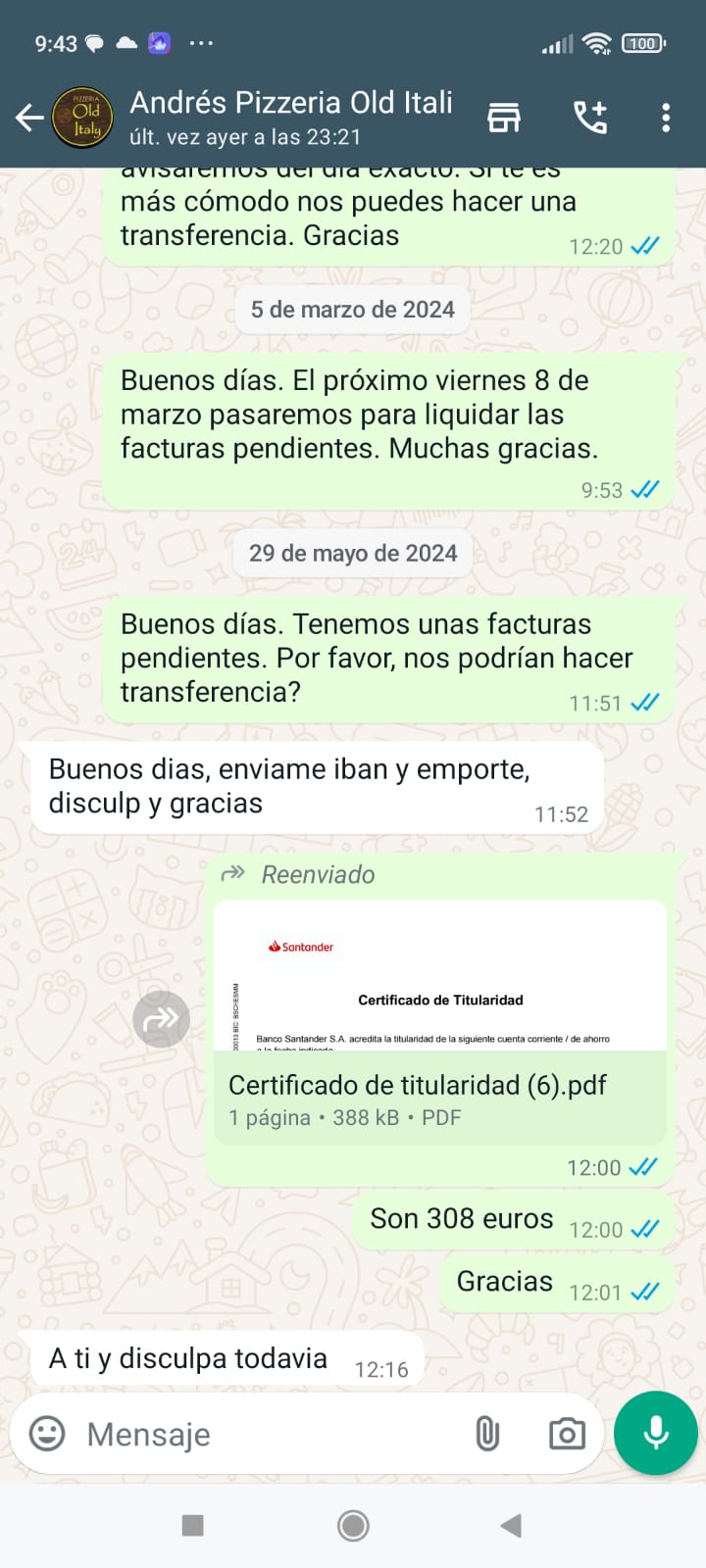Open the business catalog storefront icon
Screen dimensions: 706x1568
504,118
